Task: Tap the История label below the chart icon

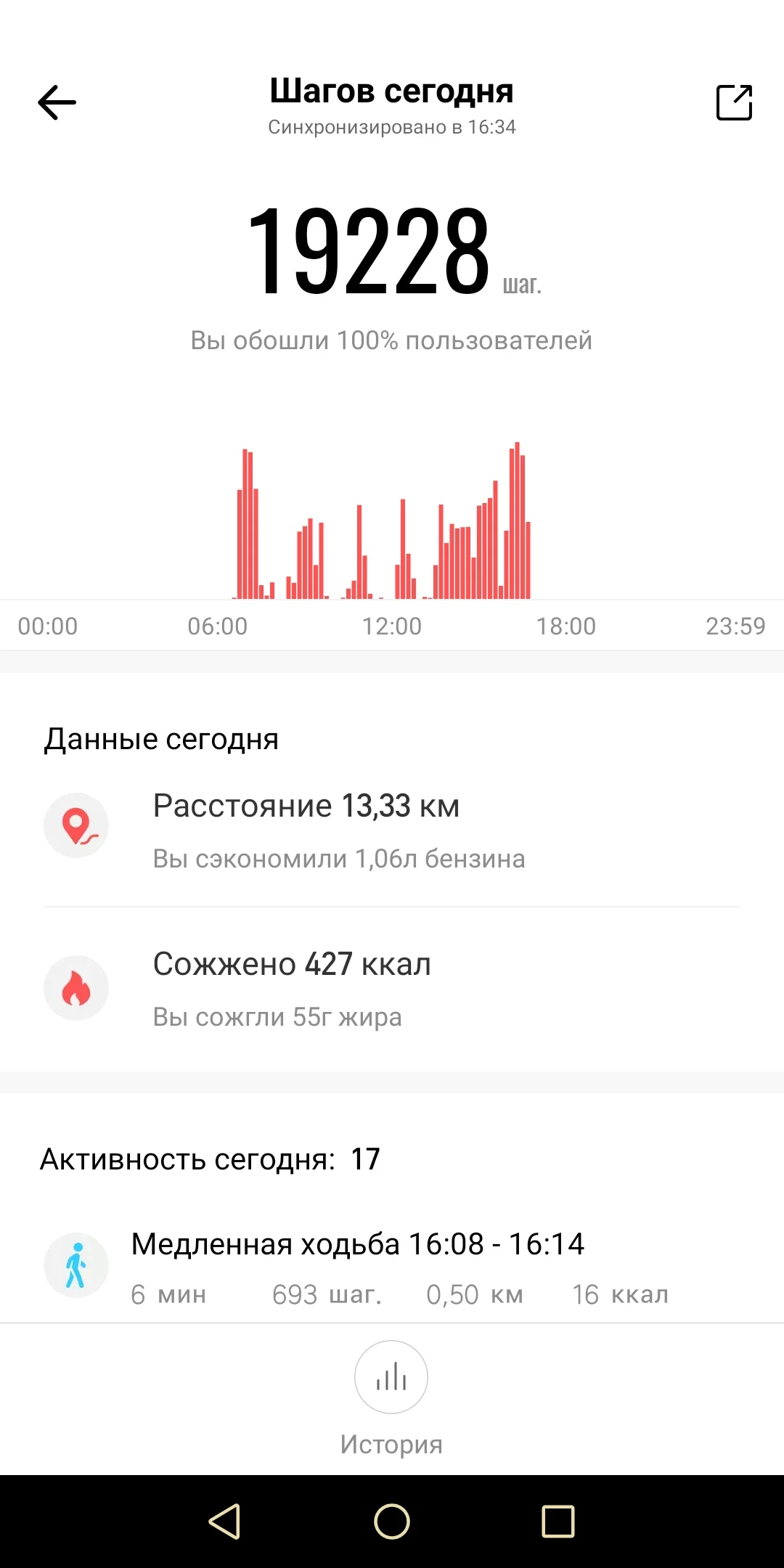Action: pos(391,1443)
